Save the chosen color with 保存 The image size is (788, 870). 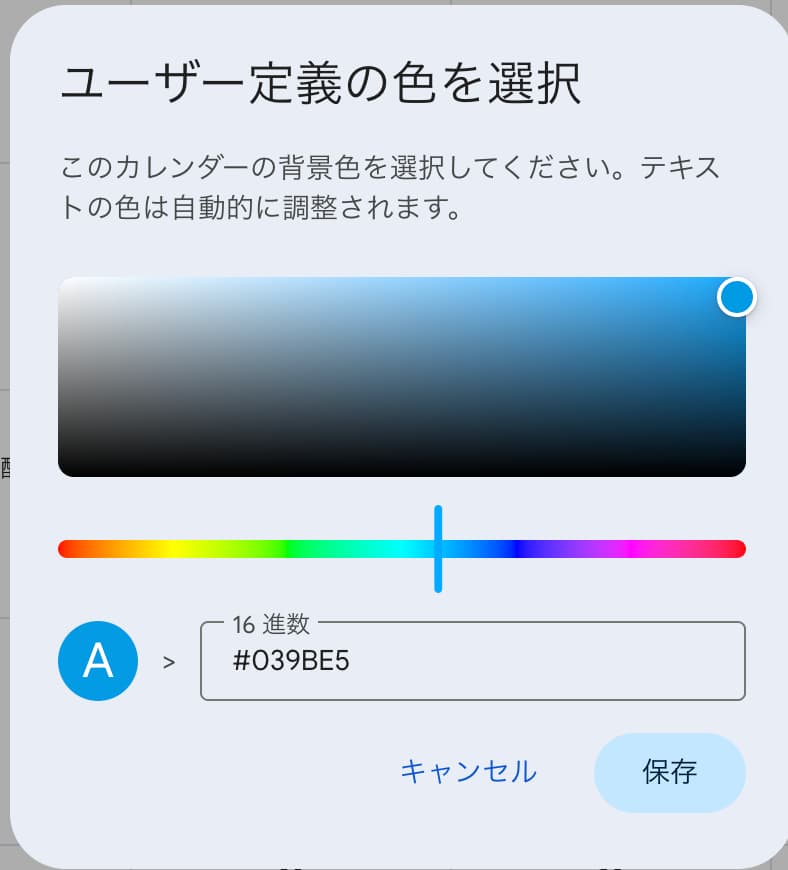tap(670, 772)
